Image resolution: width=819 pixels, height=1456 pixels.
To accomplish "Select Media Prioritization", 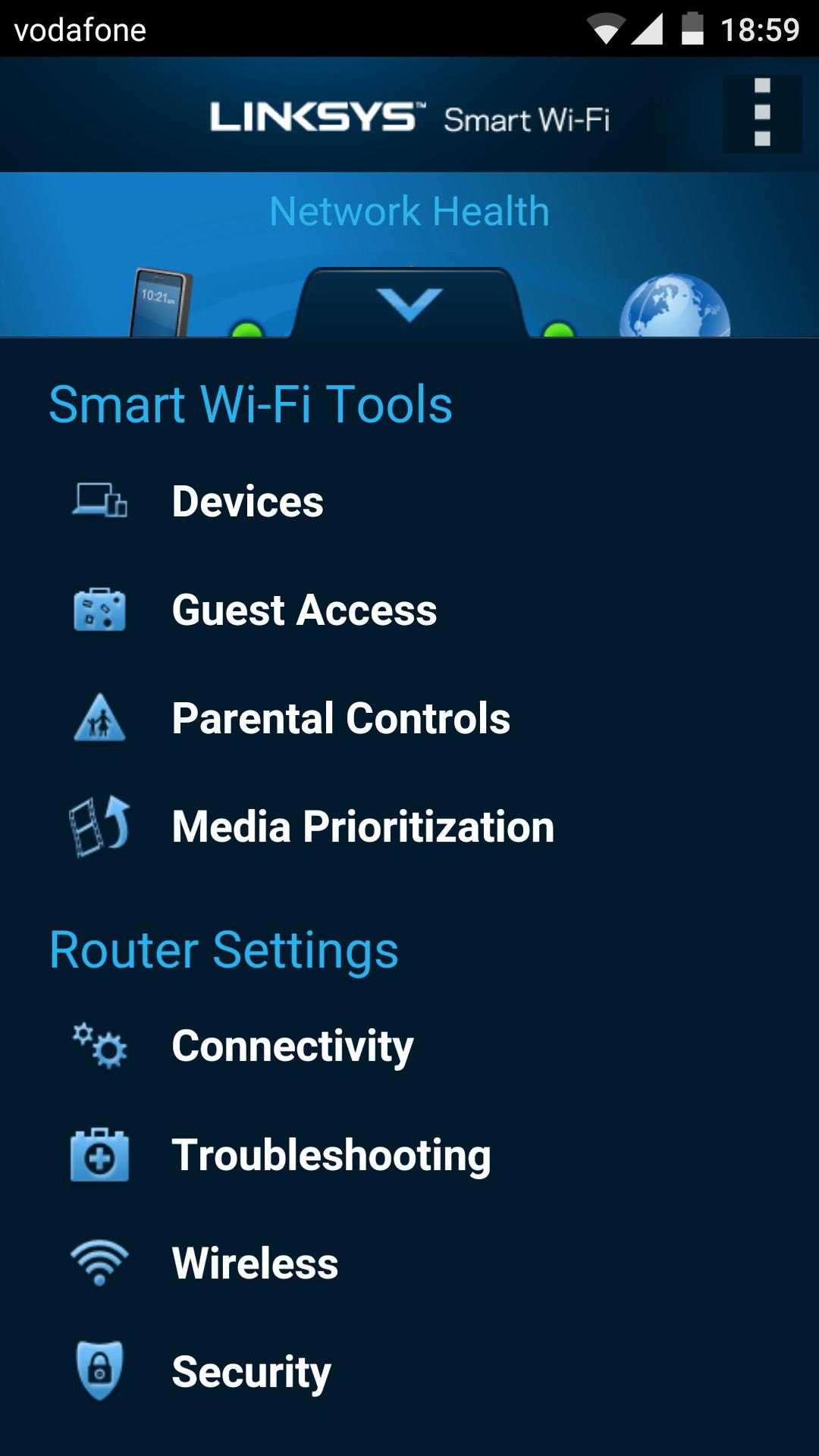I will pyautogui.click(x=409, y=827).
